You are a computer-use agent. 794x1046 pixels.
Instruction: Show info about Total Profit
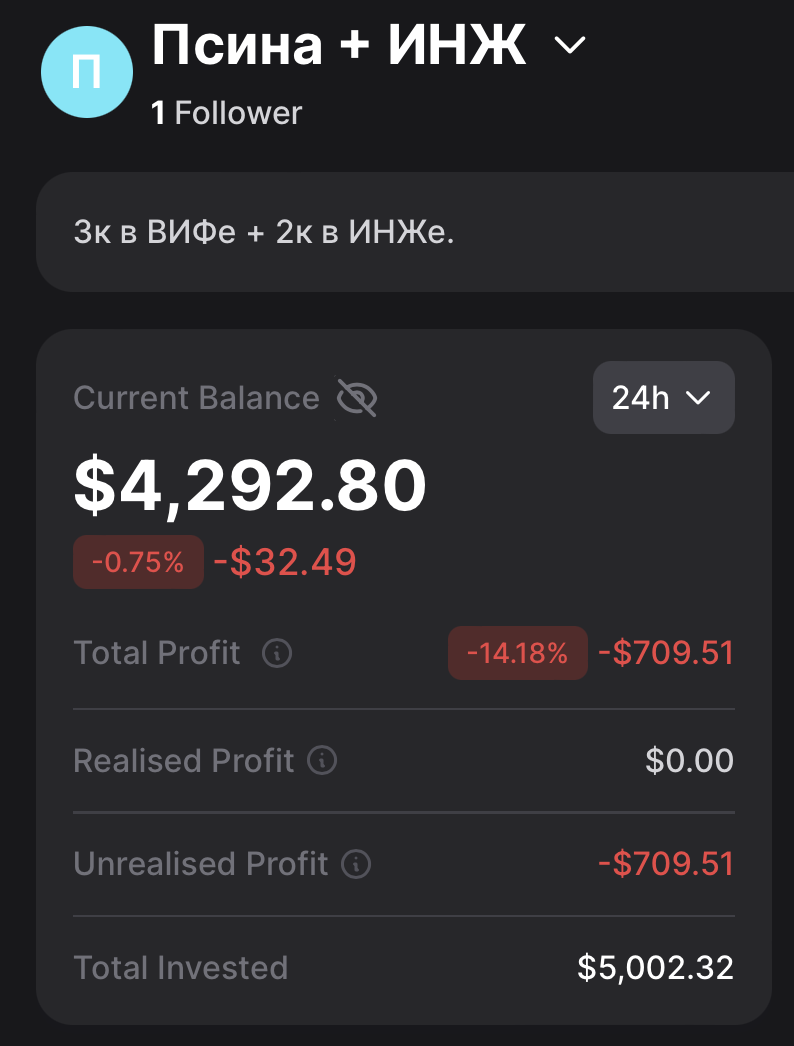pos(277,654)
